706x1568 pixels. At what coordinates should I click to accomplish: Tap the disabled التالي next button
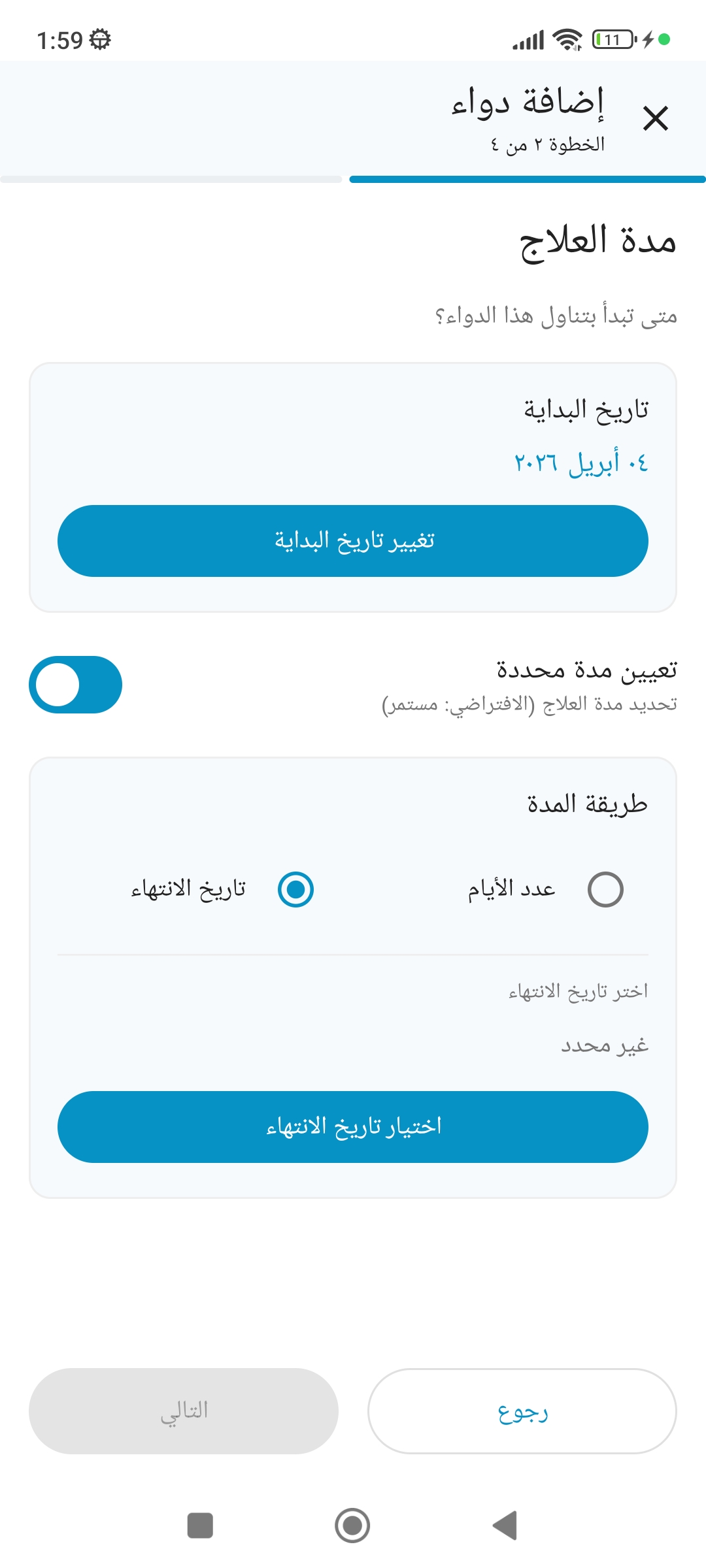184,1411
